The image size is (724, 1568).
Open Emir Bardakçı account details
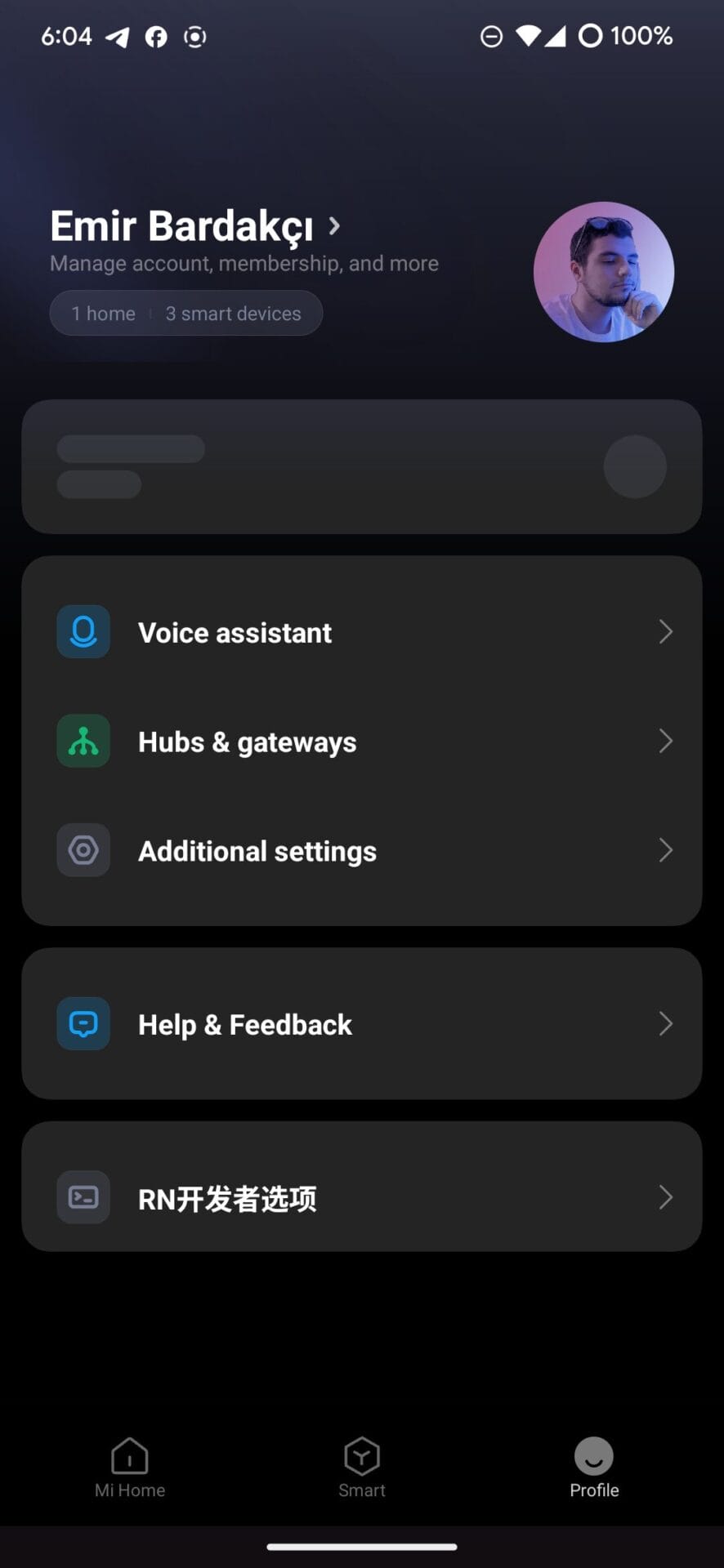pyautogui.click(x=194, y=227)
